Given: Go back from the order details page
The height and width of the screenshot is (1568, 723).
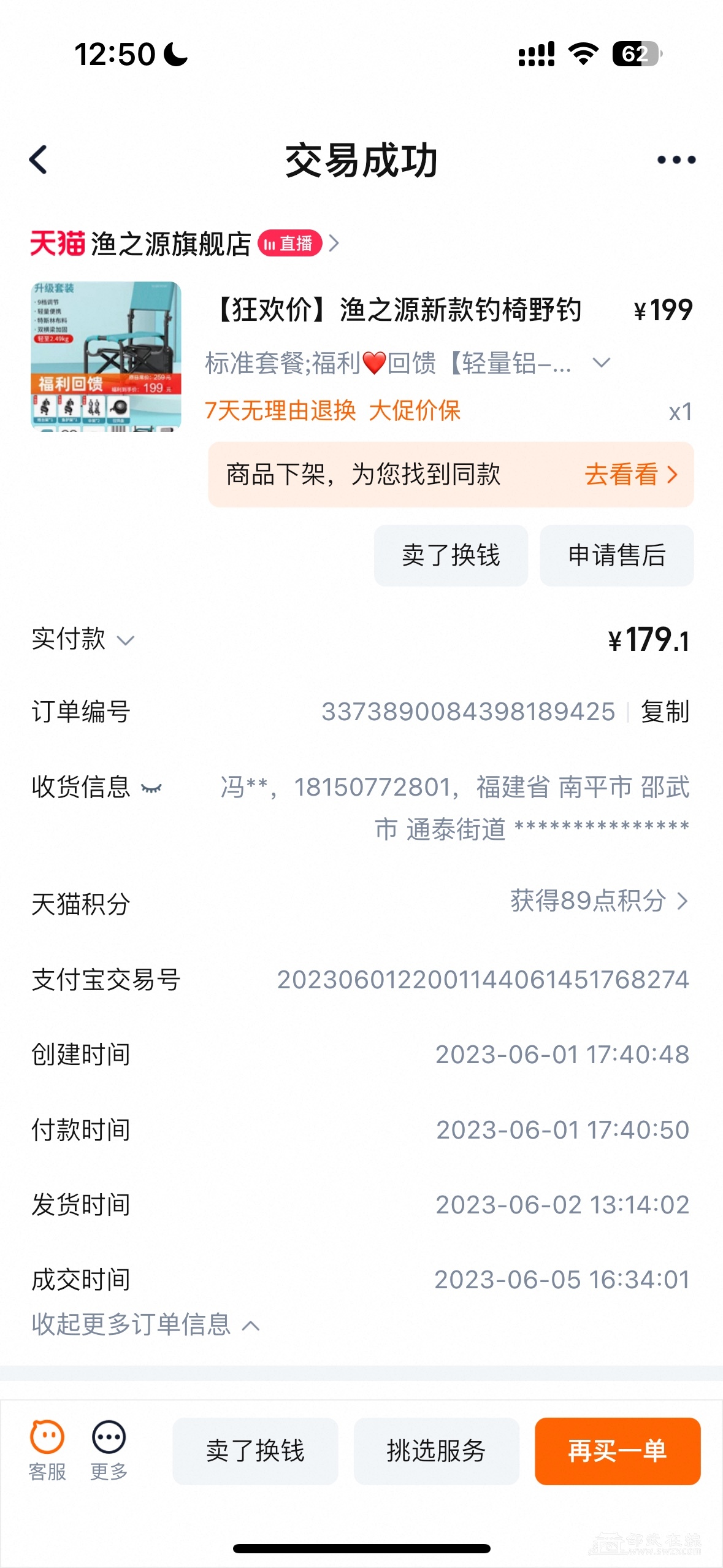Looking at the screenshot, I should 39,160.
